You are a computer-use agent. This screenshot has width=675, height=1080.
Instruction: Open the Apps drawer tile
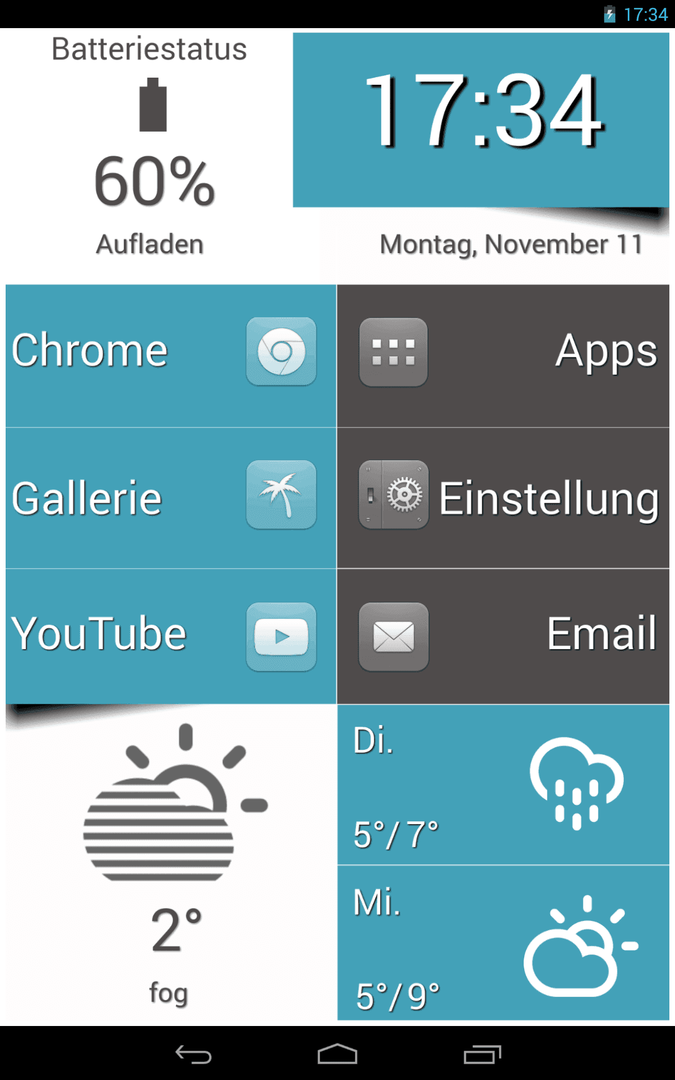pyautogui.click(x=503, y=355)
